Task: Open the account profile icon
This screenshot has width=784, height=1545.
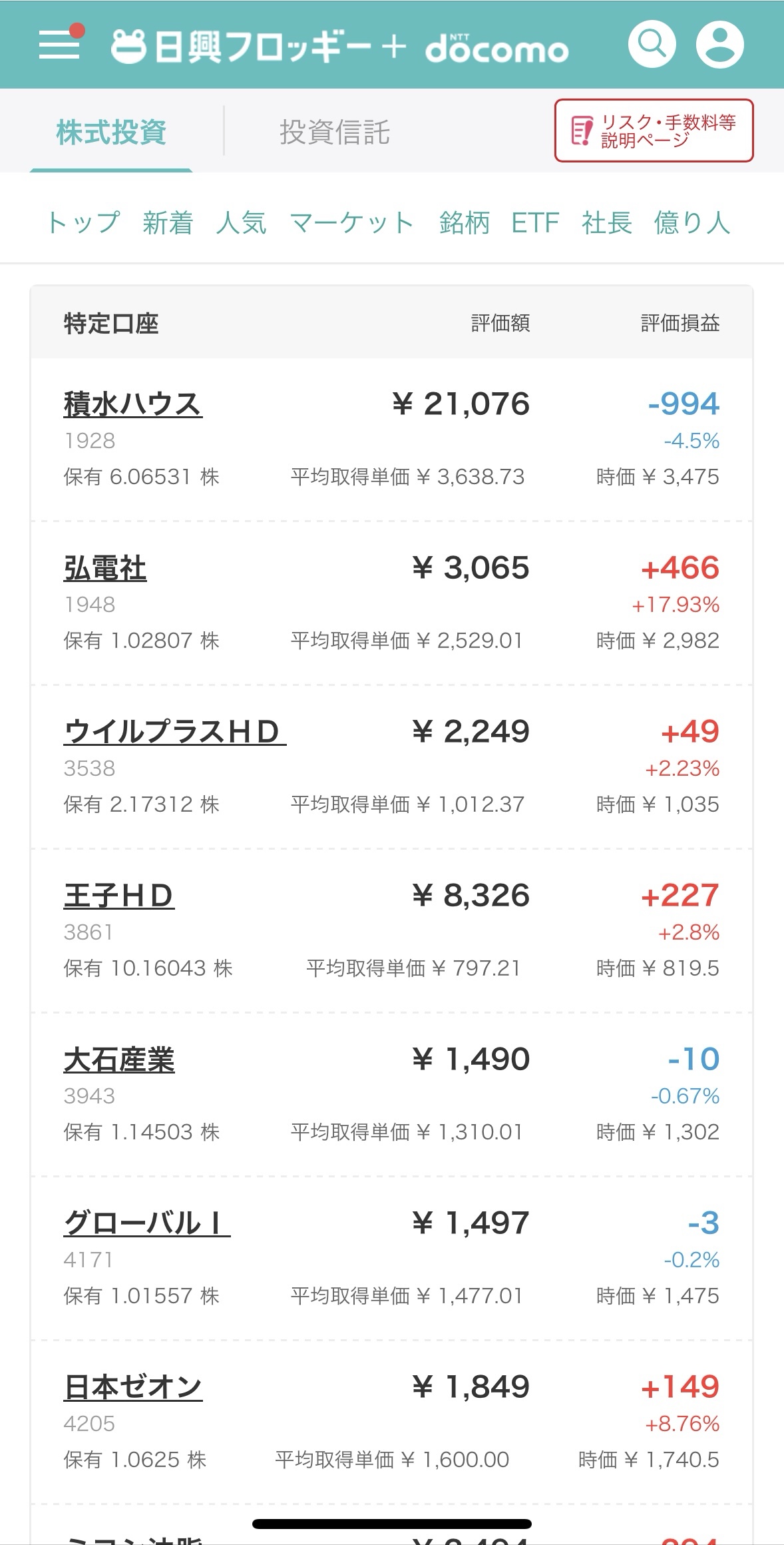Action: (x=719, y=45)
